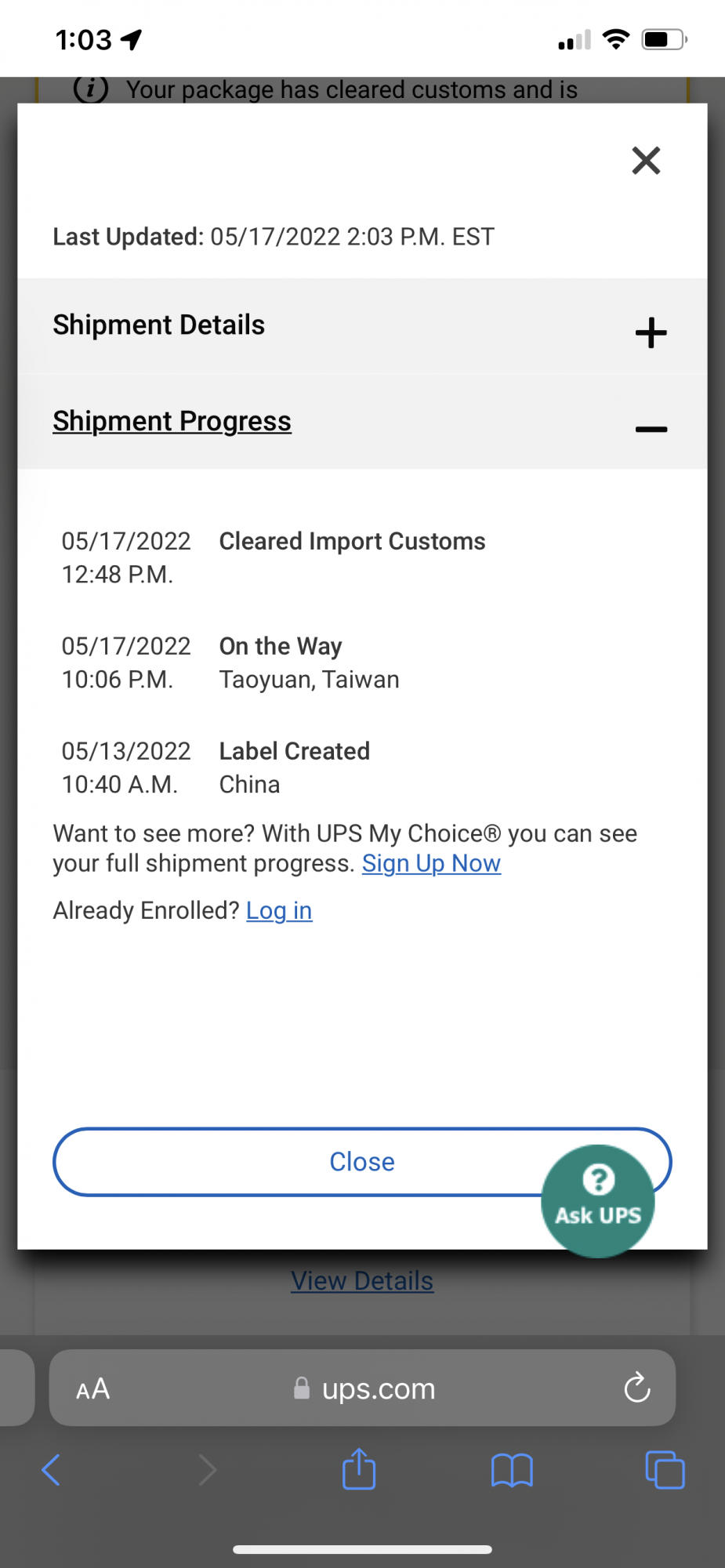Viewport: 725px width, 1568px height.
Task: Tap the ups.com address bar
Action: (368, 1389)
